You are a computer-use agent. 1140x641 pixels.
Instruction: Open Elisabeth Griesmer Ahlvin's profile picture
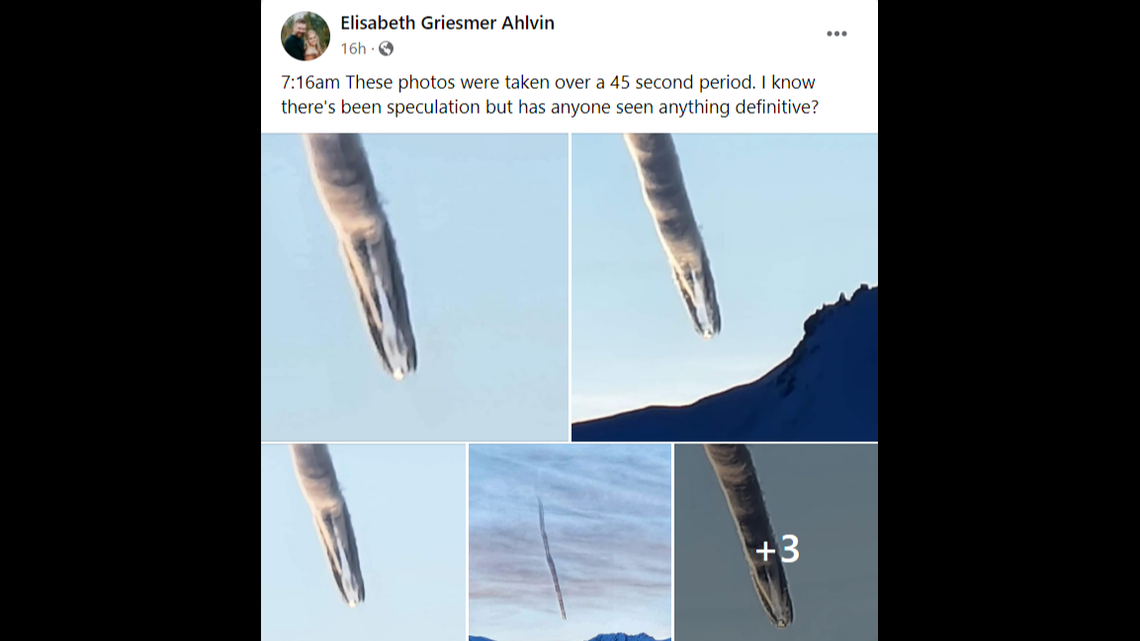pos(305,36)
